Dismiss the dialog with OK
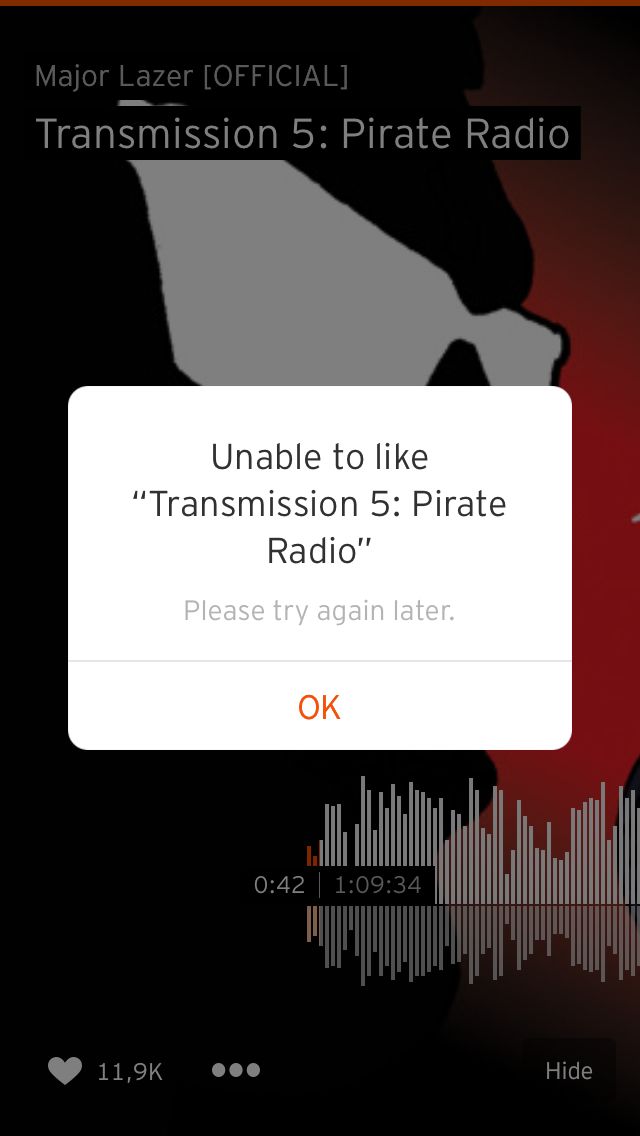The width and height of the screenshot is (640, 1136). click(319, 707)
